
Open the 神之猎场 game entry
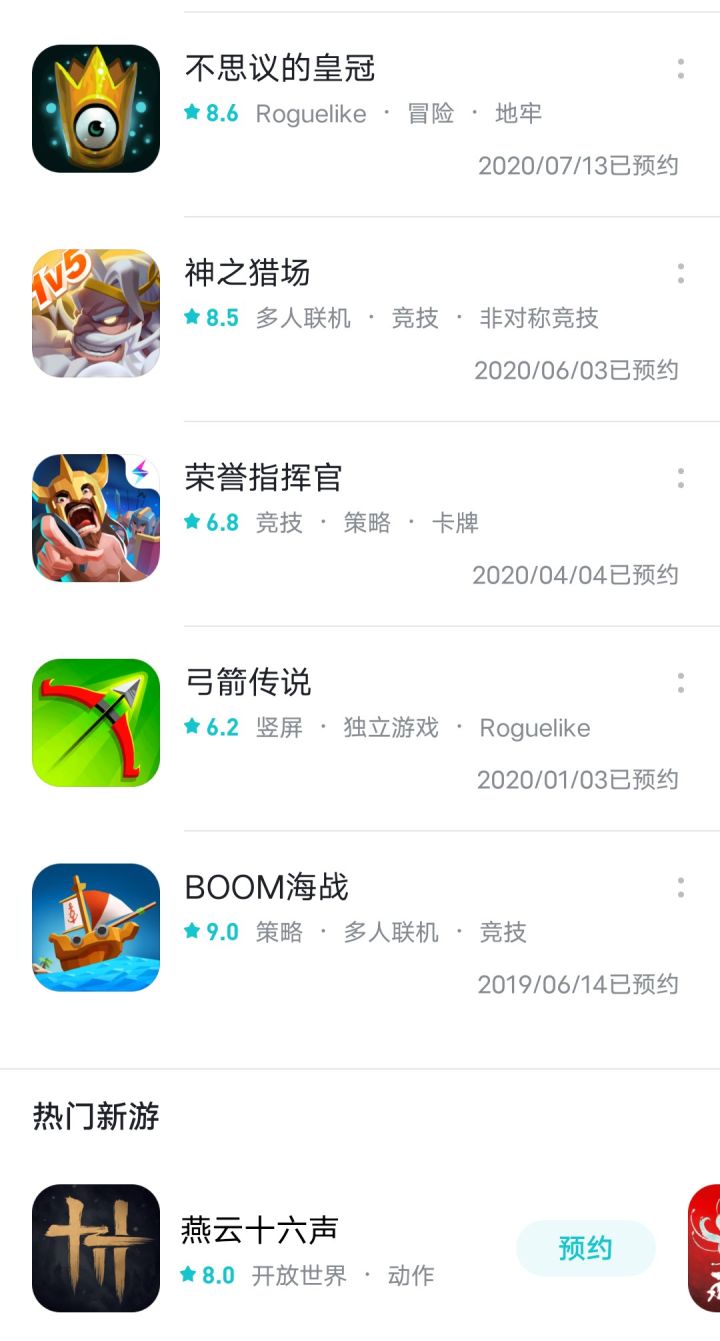(360, 319)
